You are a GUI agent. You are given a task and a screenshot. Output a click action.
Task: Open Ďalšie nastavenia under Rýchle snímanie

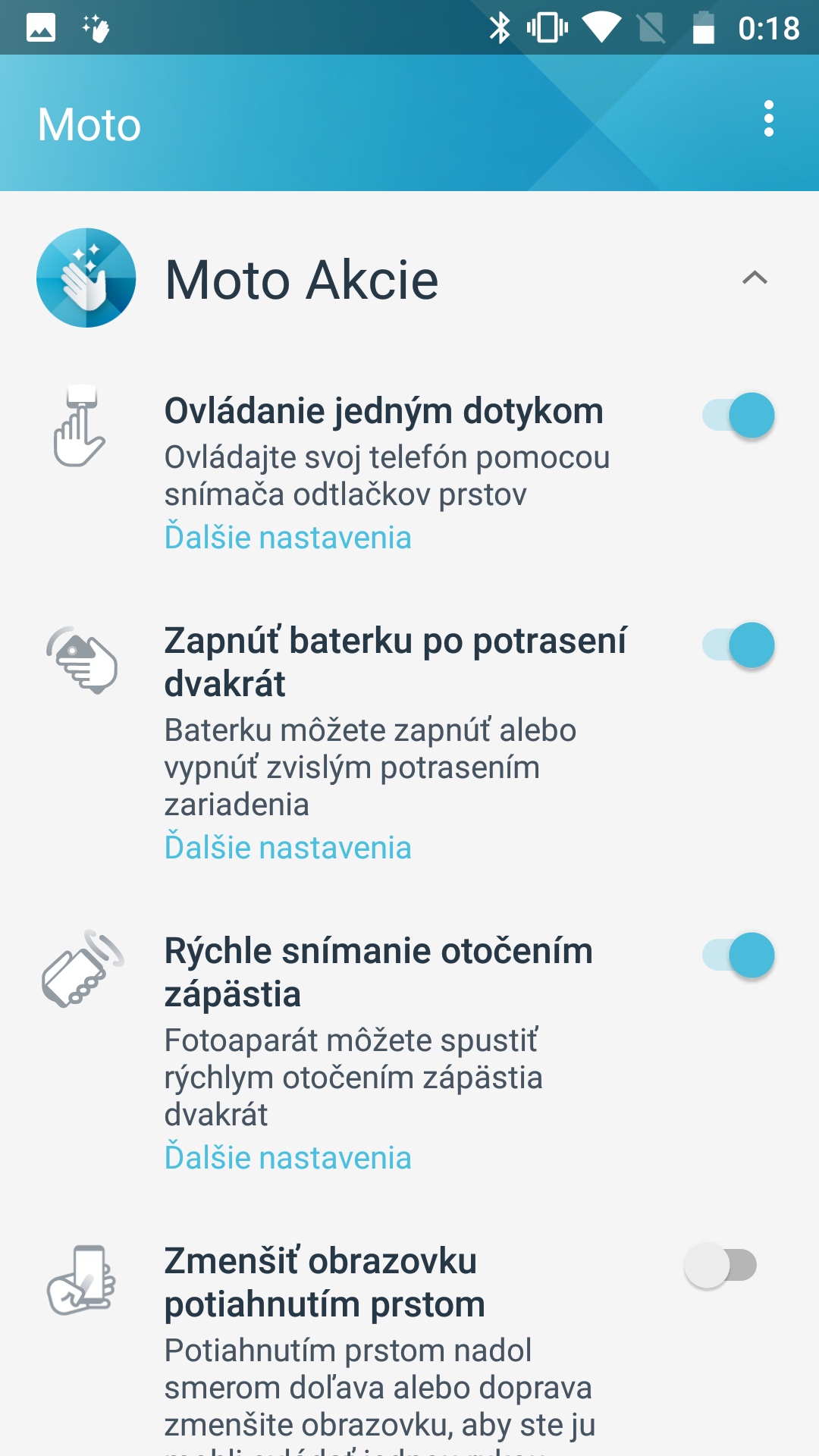pyautogui.click(x=288, y=1157)
